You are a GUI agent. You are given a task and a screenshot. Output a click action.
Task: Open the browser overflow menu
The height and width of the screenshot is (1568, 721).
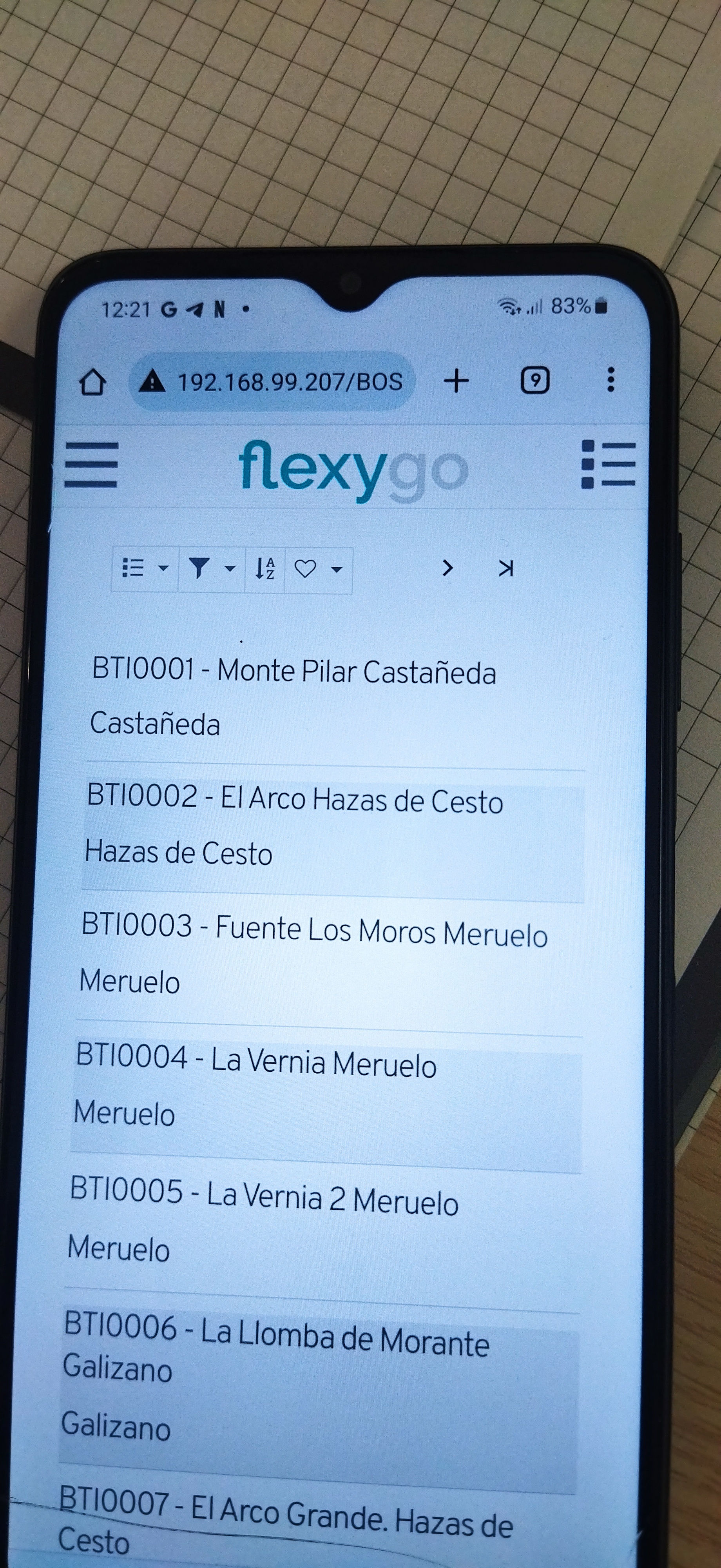611,380
